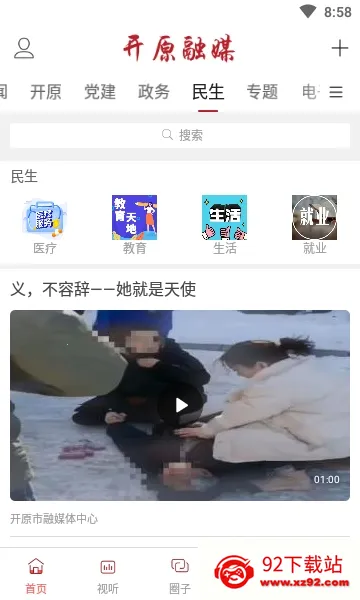Open the 生活 category

tap(225, 225)
